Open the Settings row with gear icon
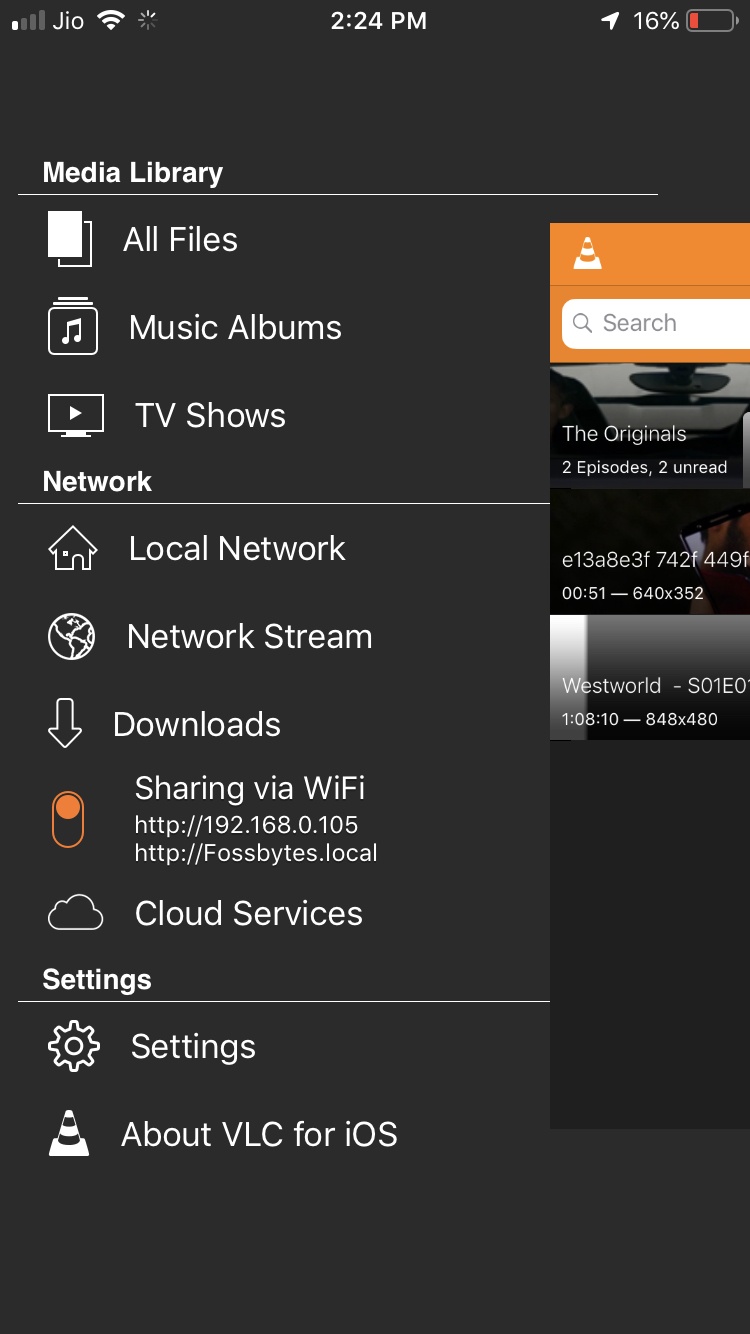Viewport: 750px width, 1334px height. [x=193, y=1047]
